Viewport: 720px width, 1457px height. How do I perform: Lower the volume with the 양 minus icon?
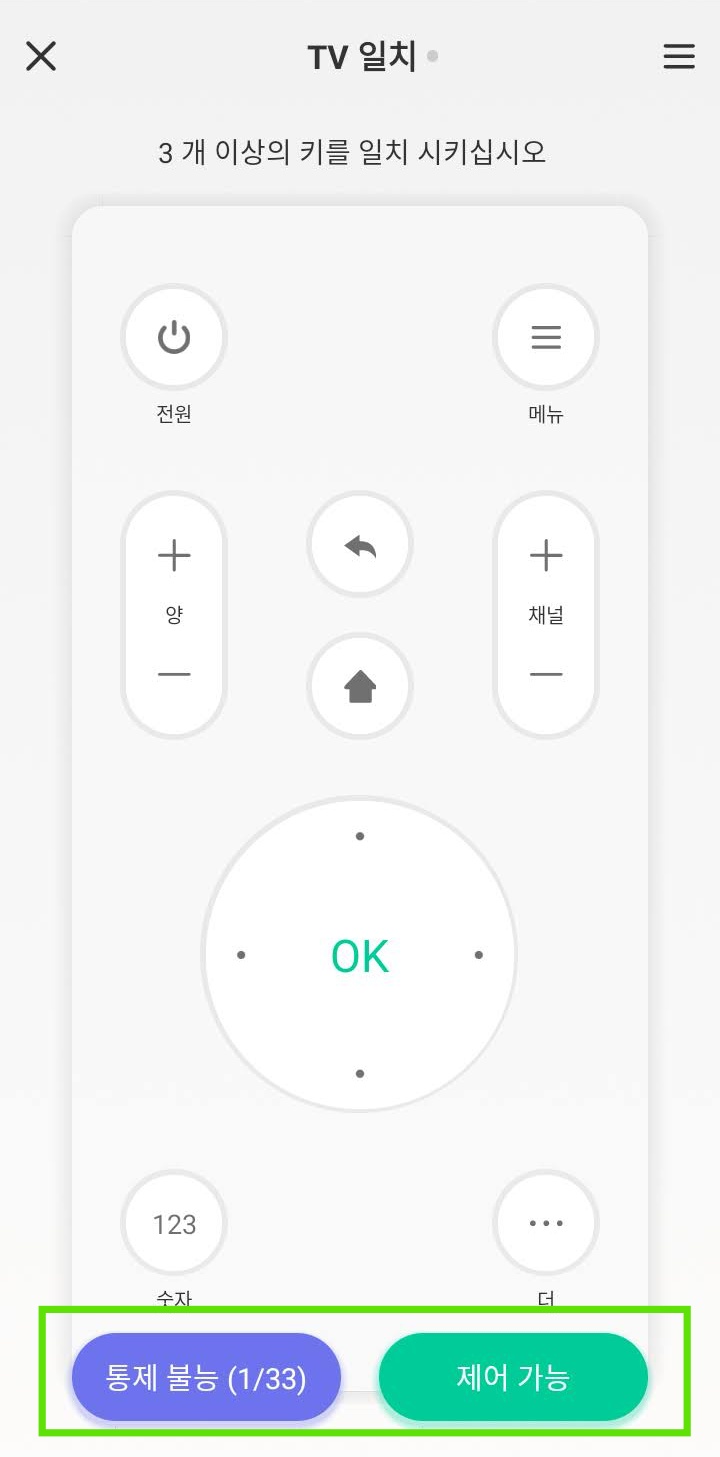[173, 674]
